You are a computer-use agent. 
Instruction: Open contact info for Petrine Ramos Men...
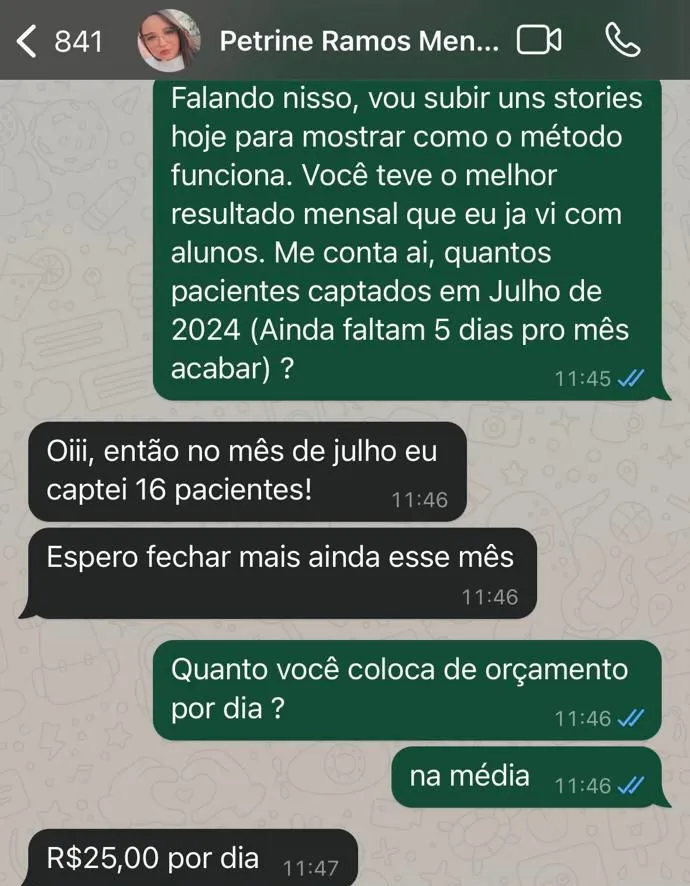[x=357, y=42]
